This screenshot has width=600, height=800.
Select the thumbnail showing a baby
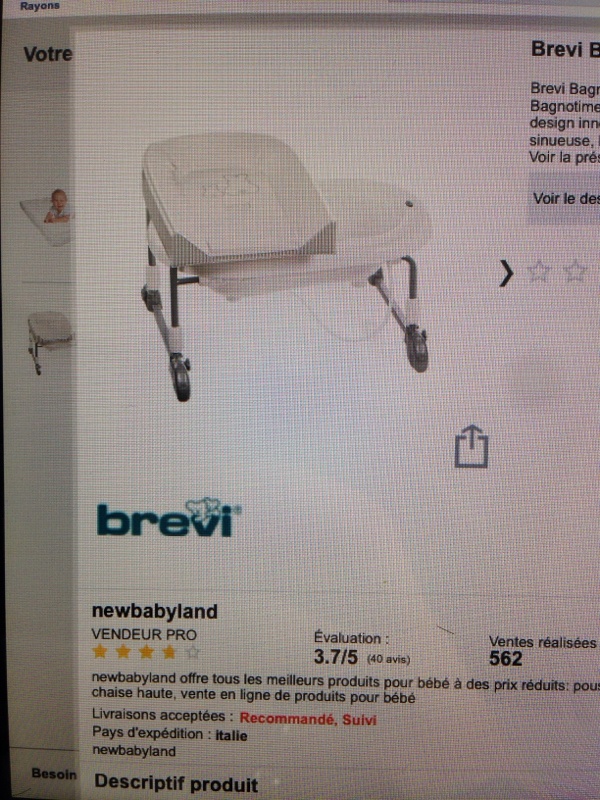(47, 216)
